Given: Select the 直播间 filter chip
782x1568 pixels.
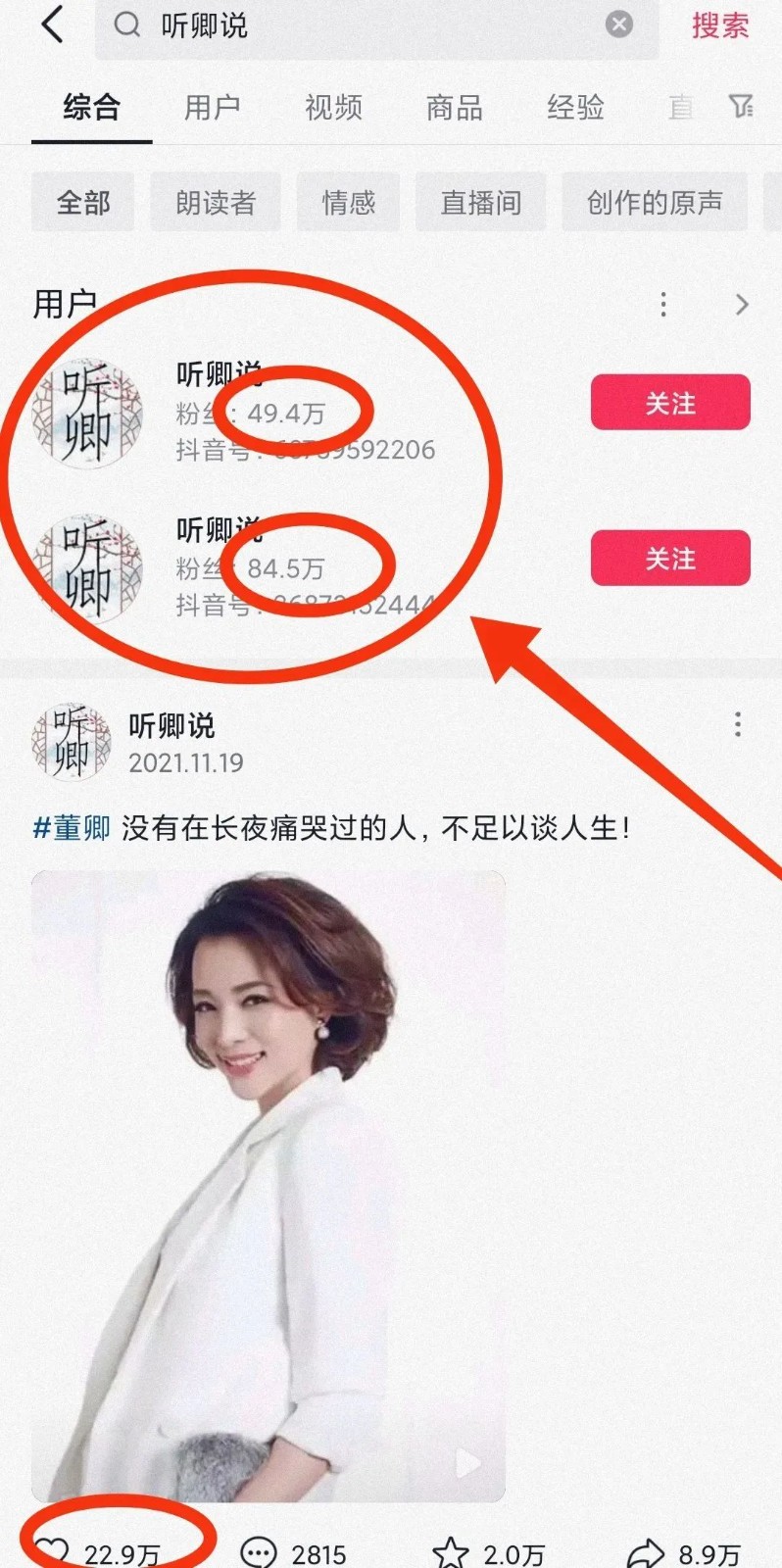Looking at the screenshot, I should tap(480, 203).
